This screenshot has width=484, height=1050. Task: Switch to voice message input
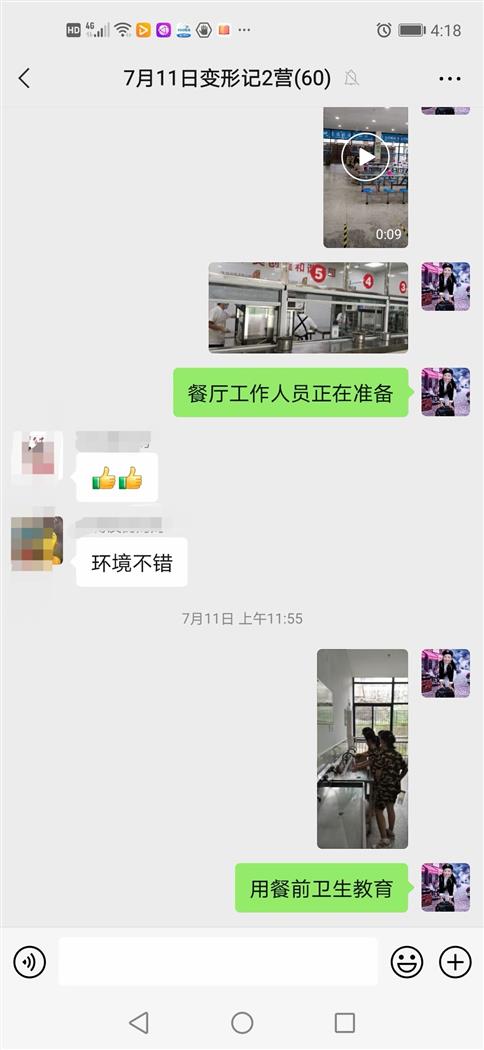click(29, 963)
